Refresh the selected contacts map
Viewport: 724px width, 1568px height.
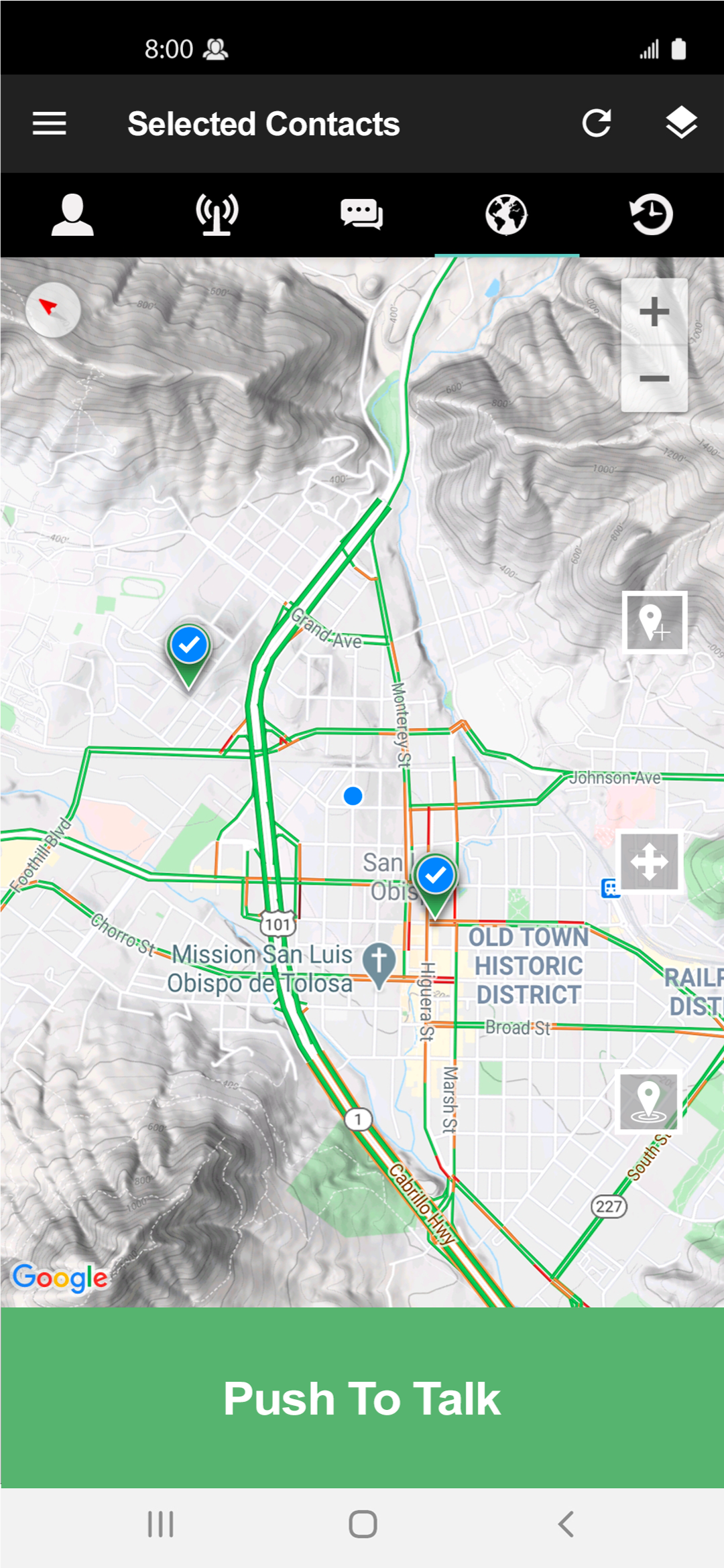click(x=596, y=123)
